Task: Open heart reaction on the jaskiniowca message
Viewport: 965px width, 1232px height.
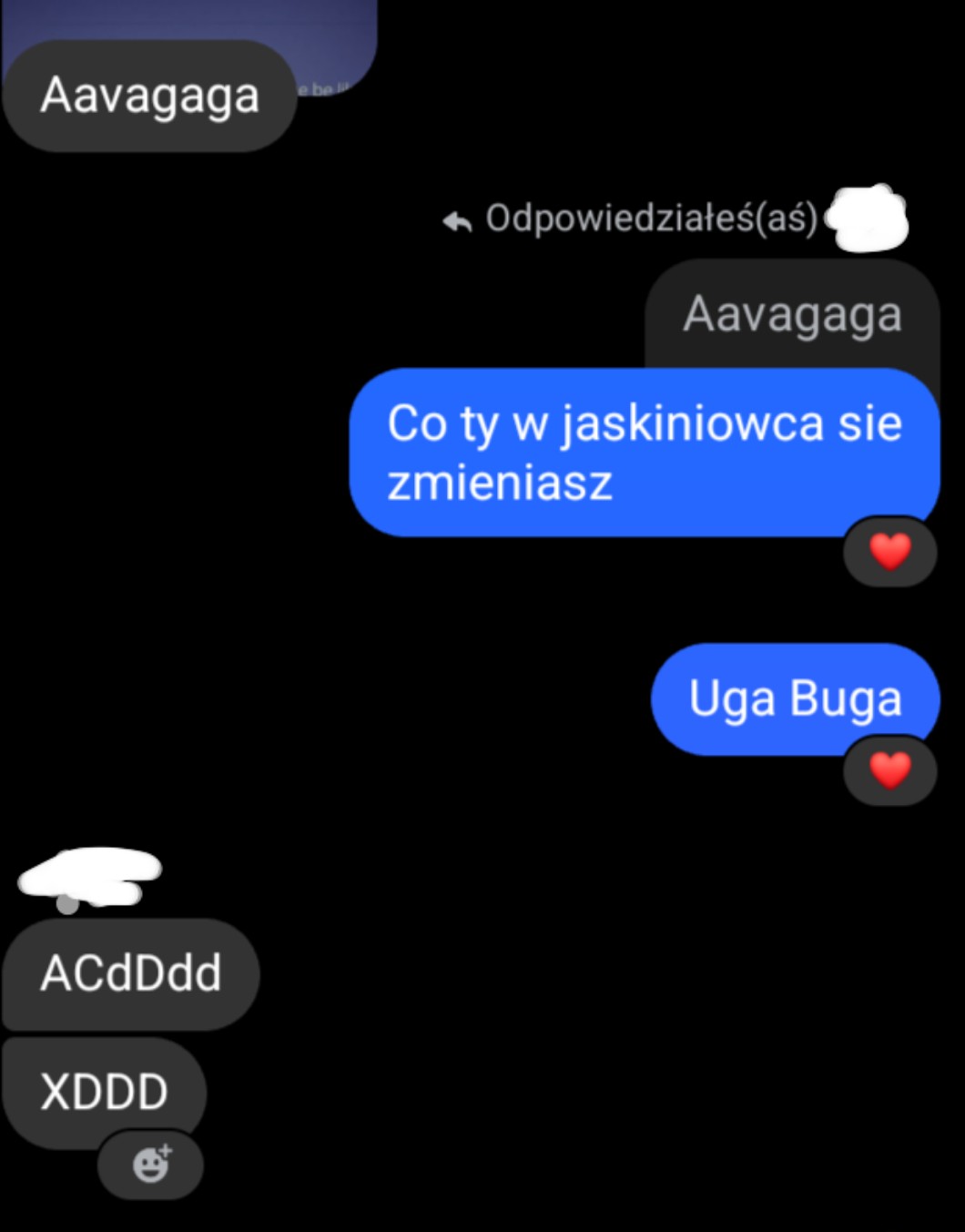Action: [889, 552]
